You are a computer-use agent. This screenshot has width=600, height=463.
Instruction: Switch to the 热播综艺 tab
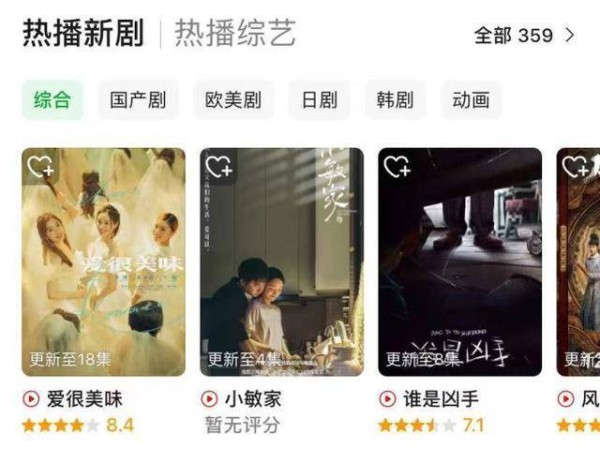(x=236, y=34)
